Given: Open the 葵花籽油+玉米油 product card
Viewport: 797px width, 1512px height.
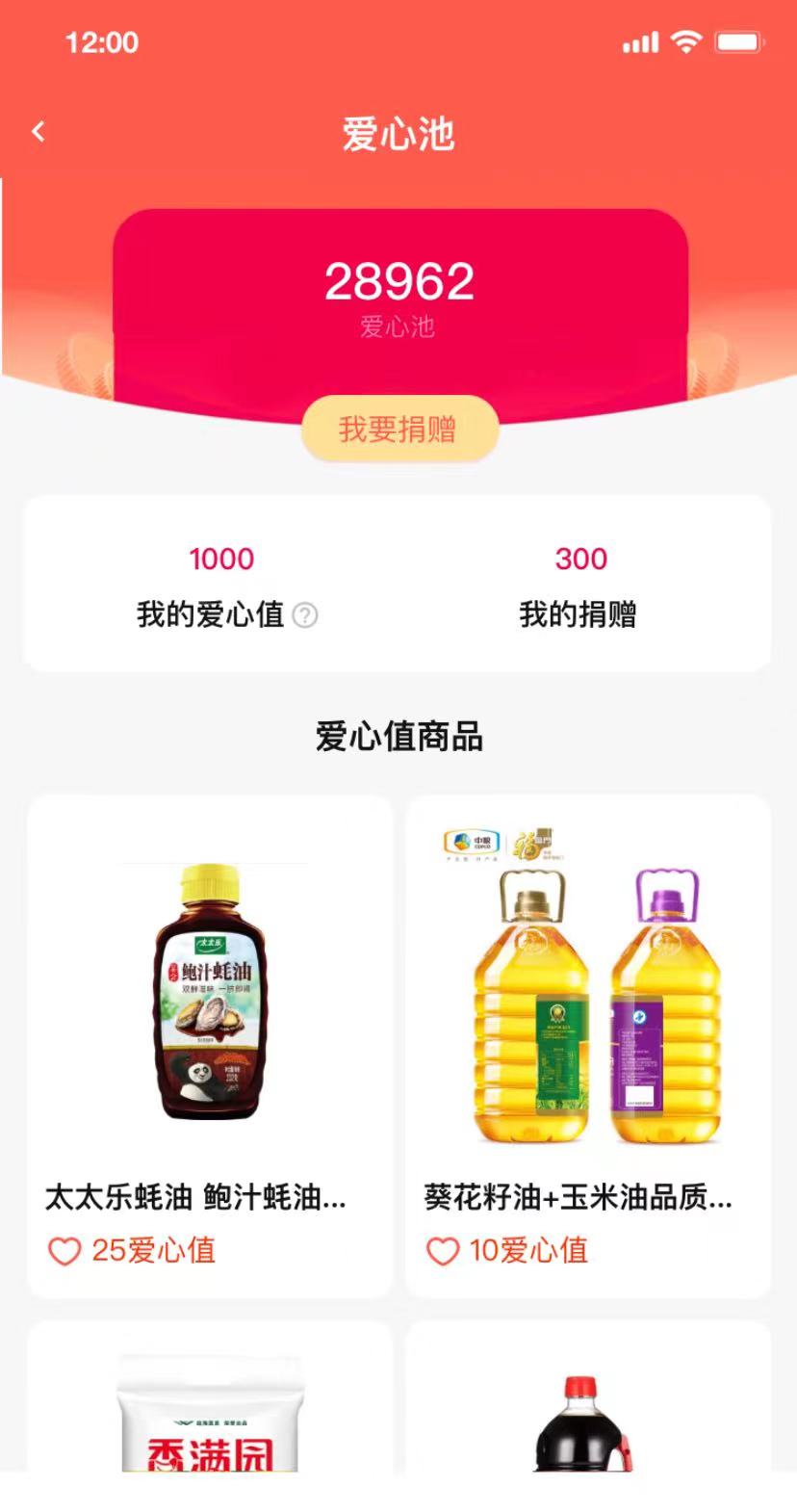Looking at the screenshot, I should click(x=588, y=1045).
